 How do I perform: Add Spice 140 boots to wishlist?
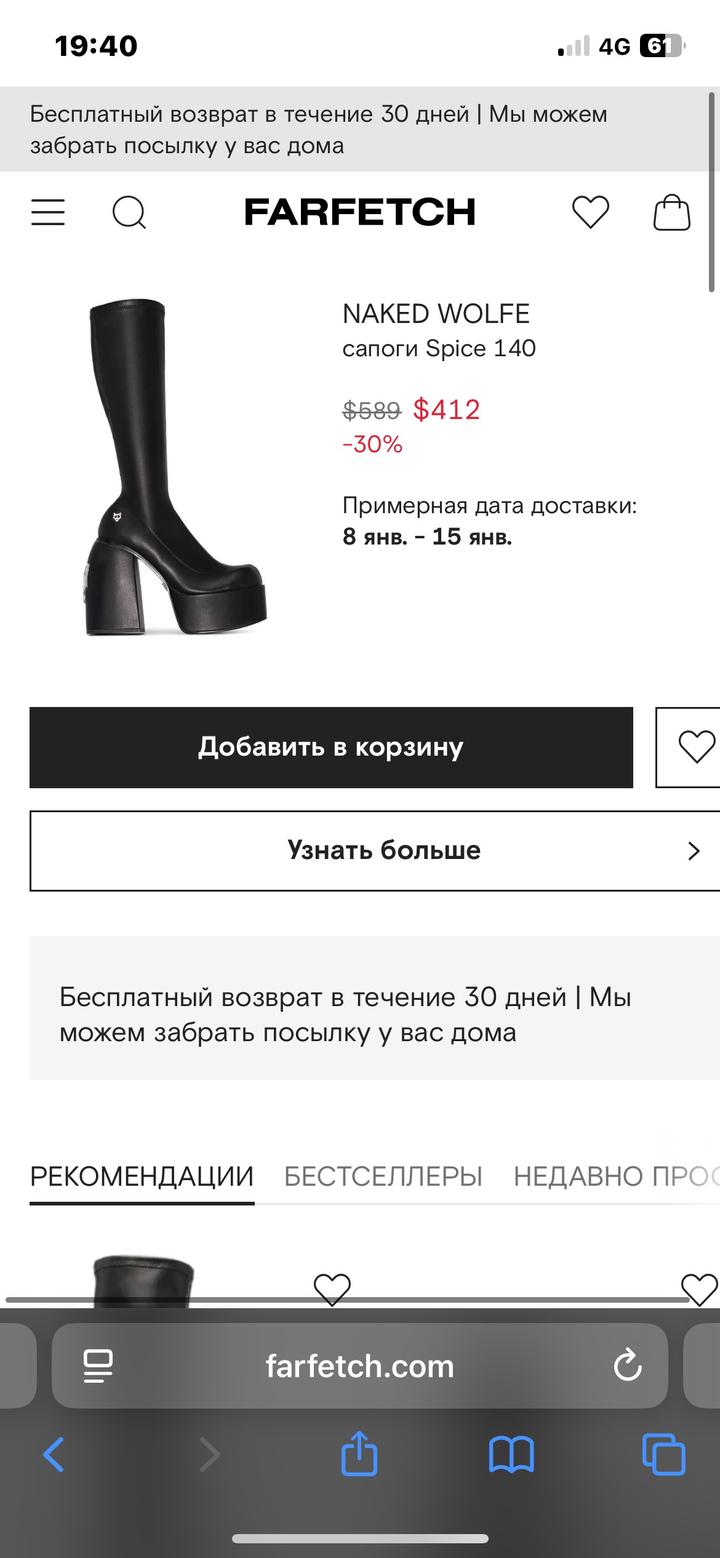696,747
